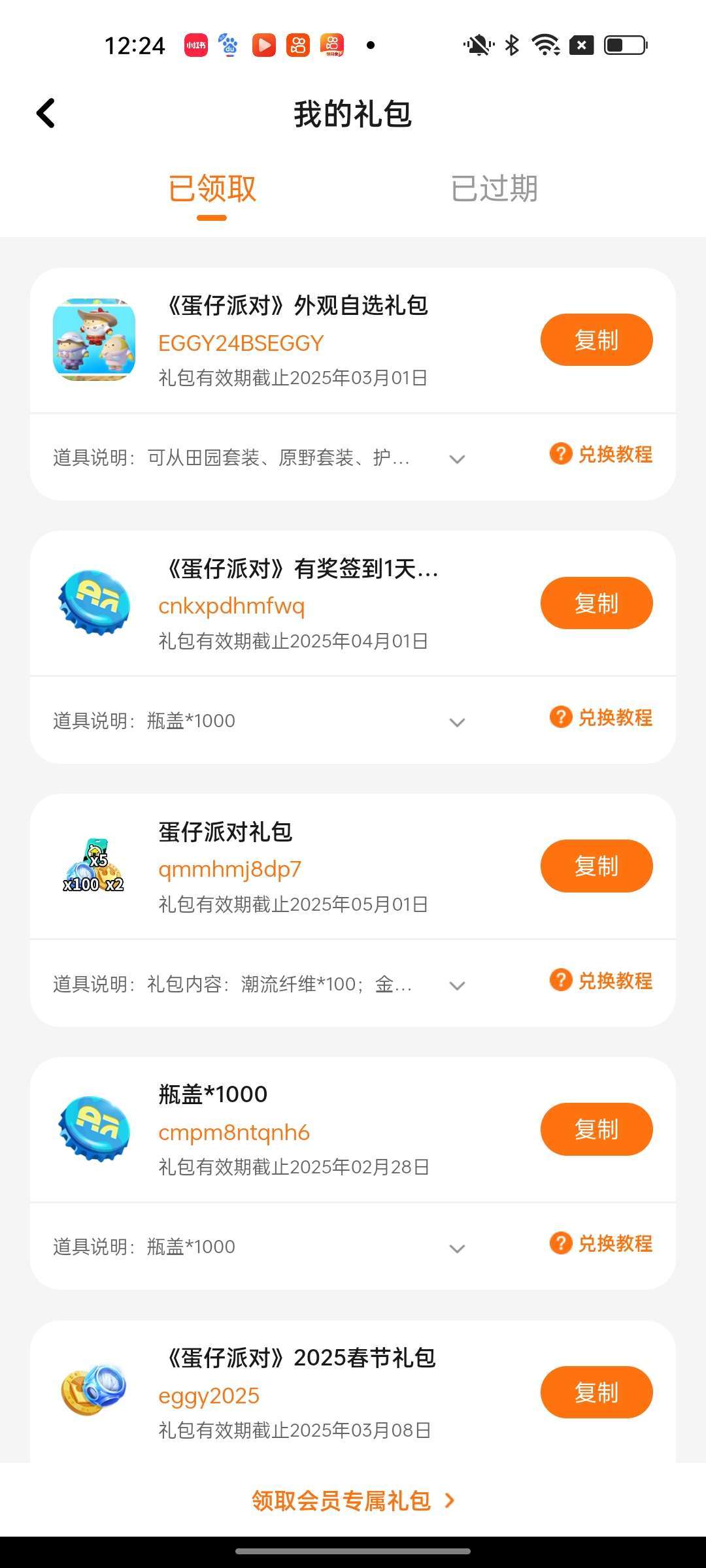The image size is (706, 1568).
Task: Copy the EGGY24BSEGGY gift code
Action: click(x=596, y=340)
